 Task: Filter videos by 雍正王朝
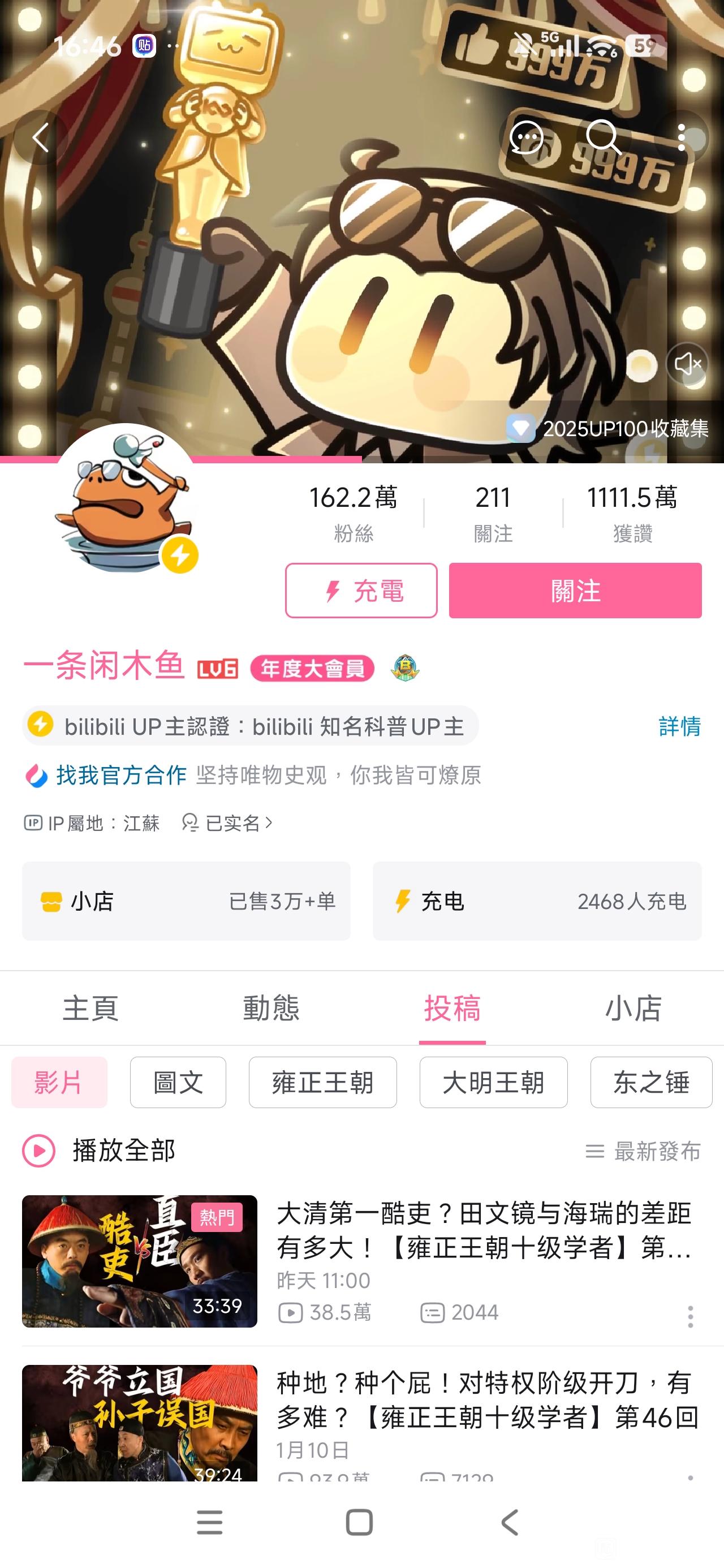click(323, 1082)
